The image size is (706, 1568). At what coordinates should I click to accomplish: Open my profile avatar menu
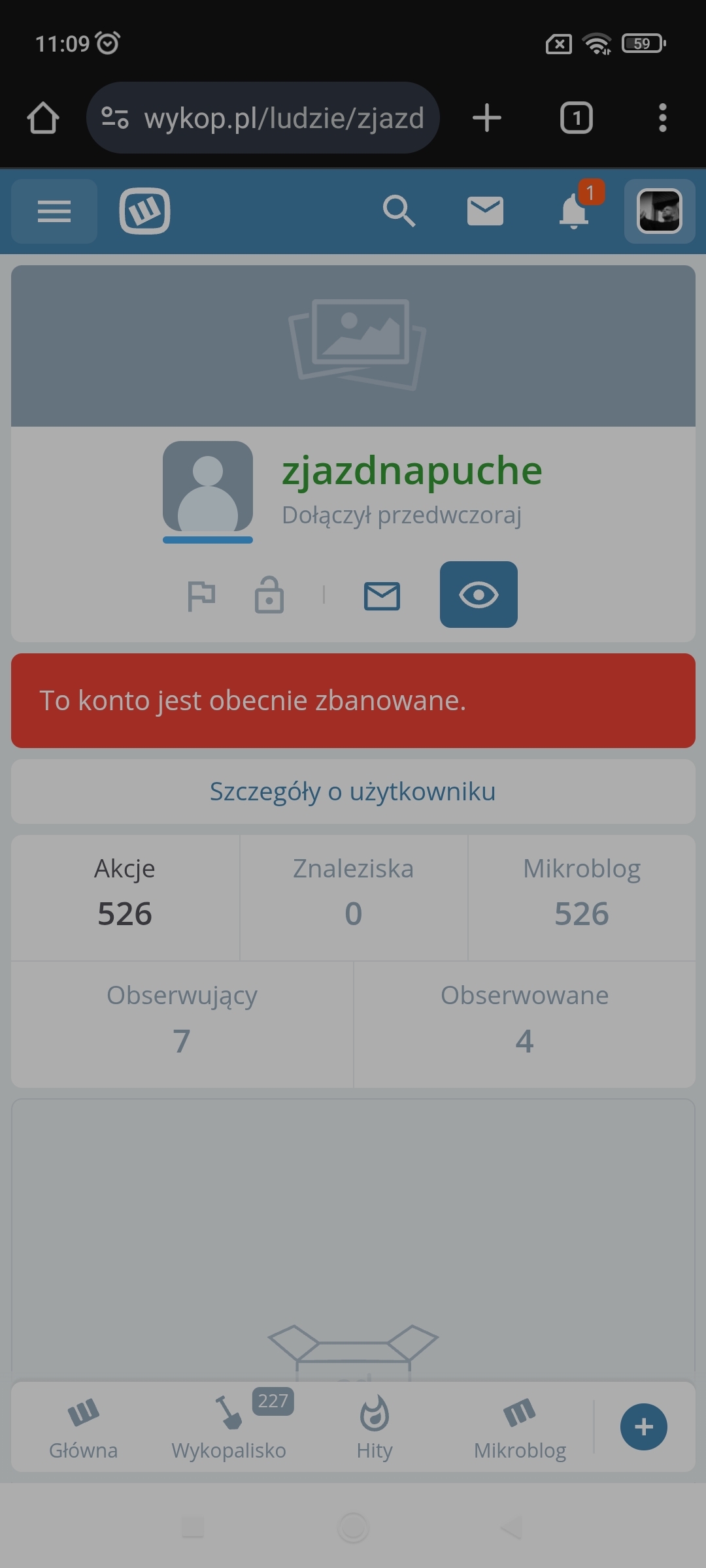pyautogui.click(x=659, y=211)
